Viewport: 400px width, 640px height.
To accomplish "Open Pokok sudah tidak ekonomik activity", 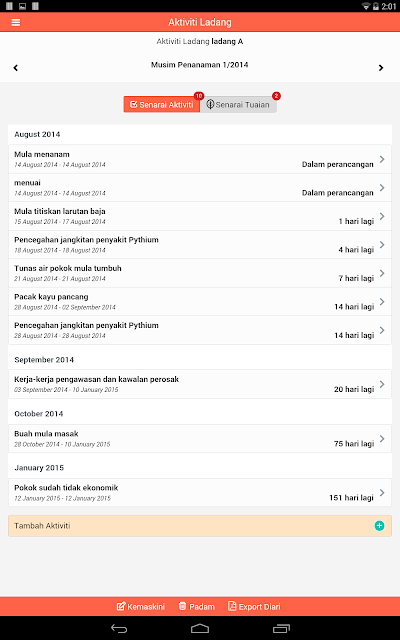I will pyautogui.click(x=200, y=493).
